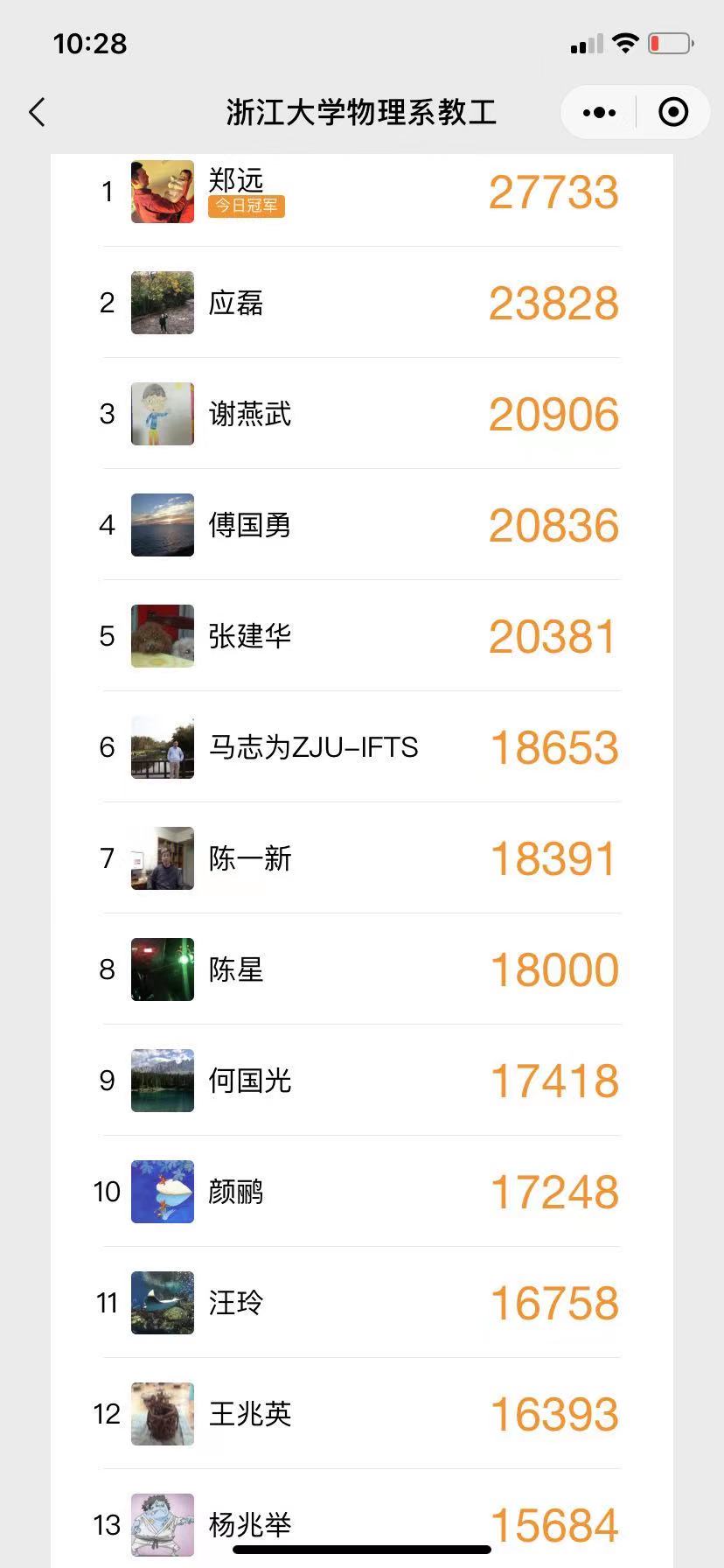Tap 颜鹂's tenth-place row
Image resolution: width=724 pixels, height=1568 pixels.
[x=361, y=1192]
